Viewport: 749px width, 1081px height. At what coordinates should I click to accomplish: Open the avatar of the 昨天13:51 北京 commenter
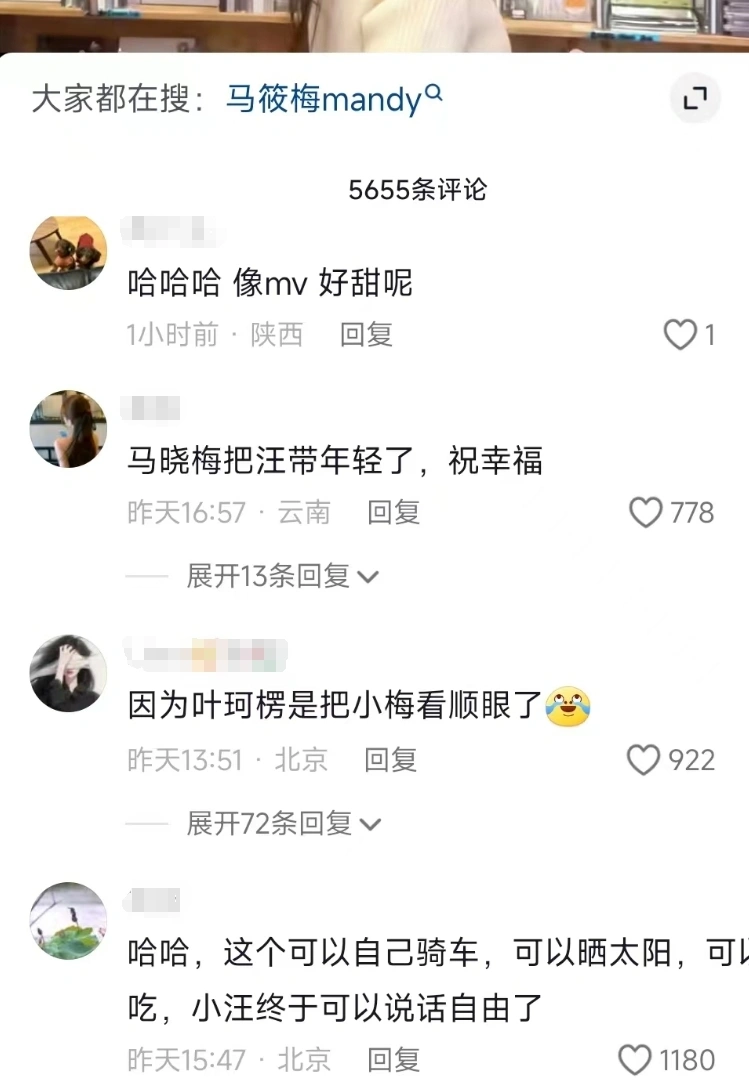click(68, 673)
